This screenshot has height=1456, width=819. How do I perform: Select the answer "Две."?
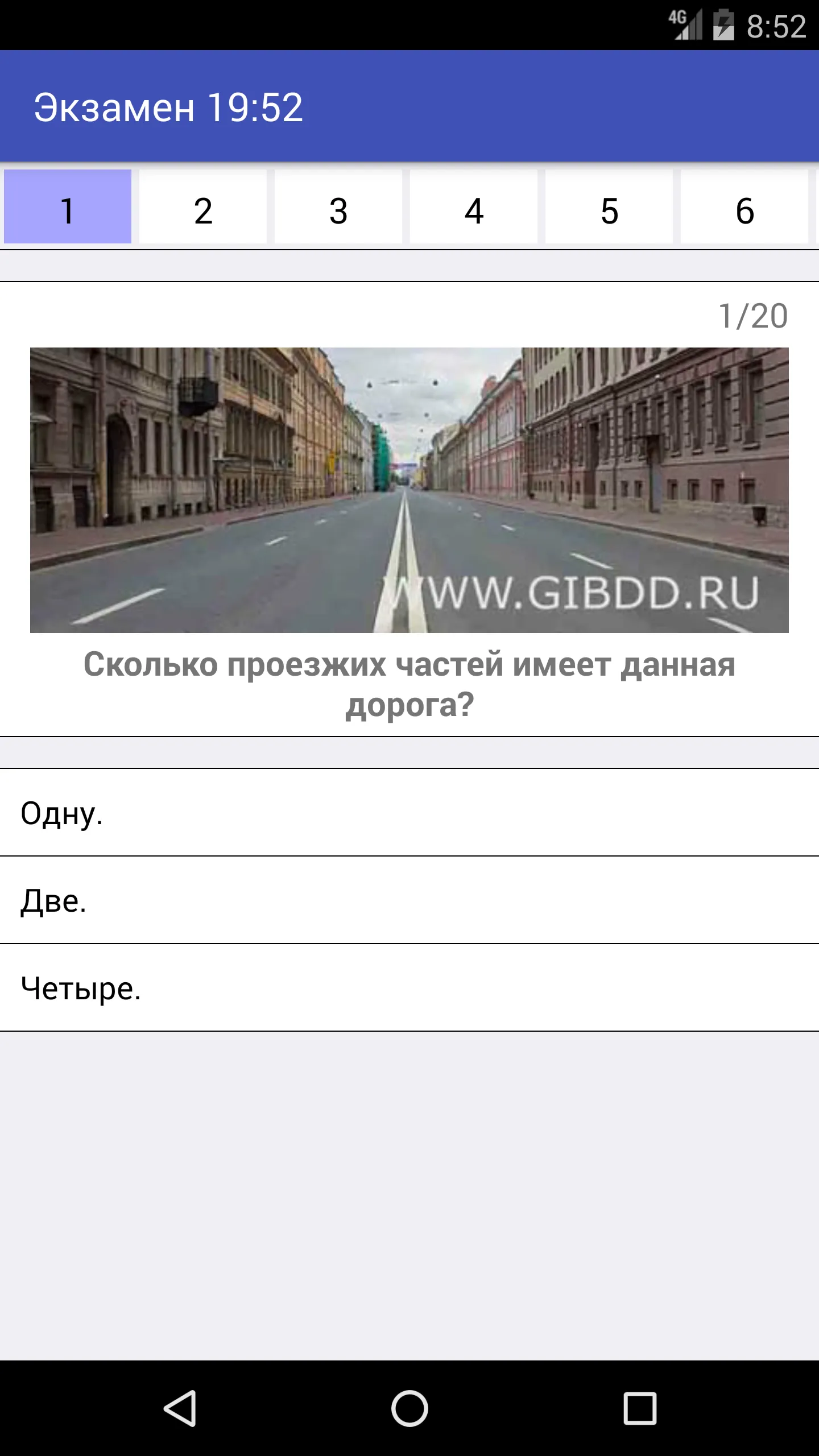point(409,900)
